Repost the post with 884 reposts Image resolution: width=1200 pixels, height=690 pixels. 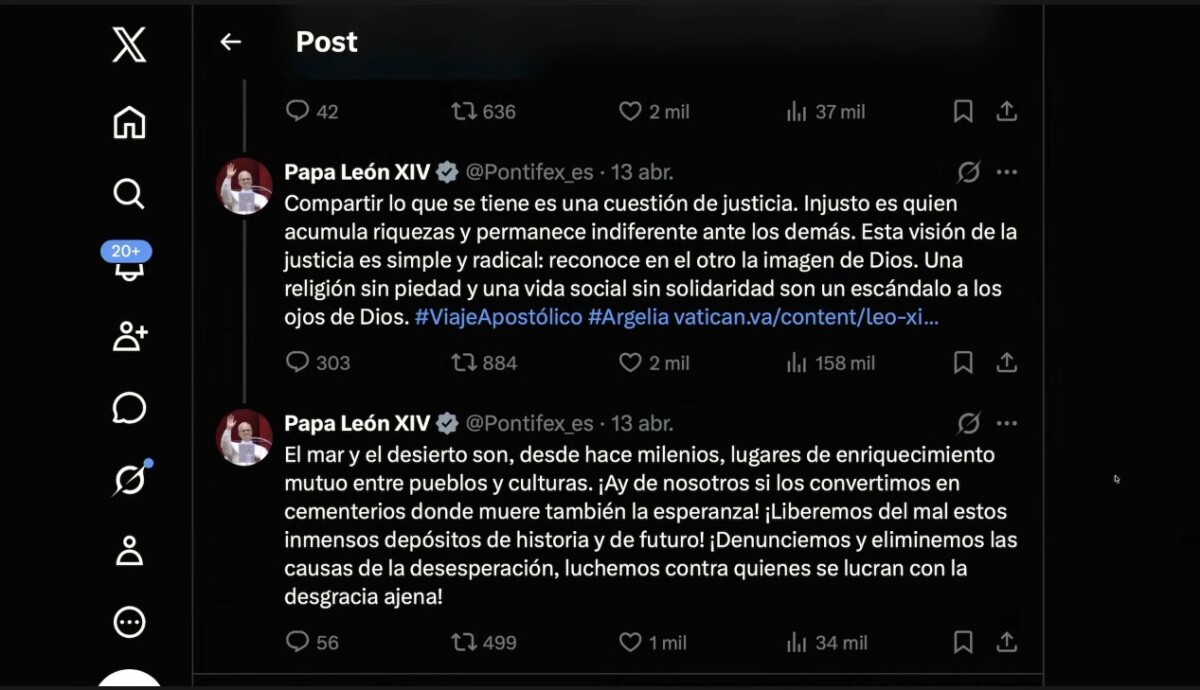click(x=464, y=363)
